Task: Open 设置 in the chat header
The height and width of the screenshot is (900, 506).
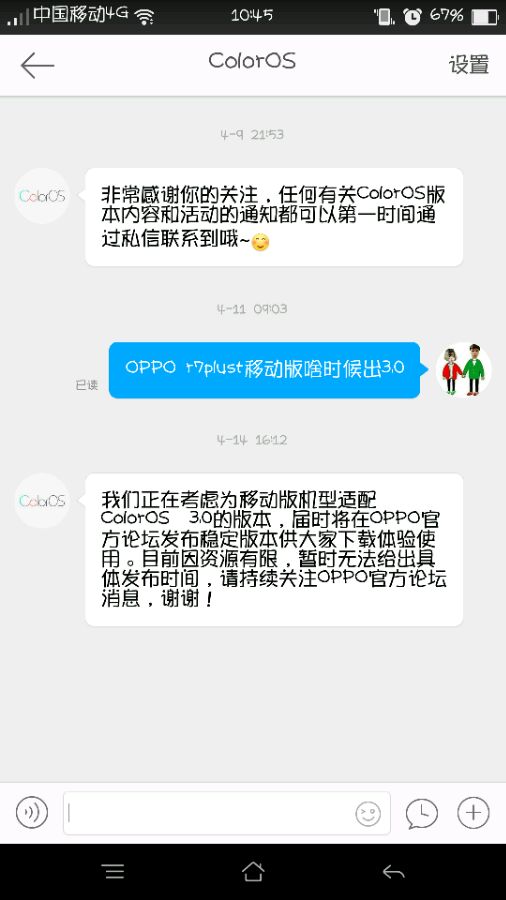Action: coord(469,64)
